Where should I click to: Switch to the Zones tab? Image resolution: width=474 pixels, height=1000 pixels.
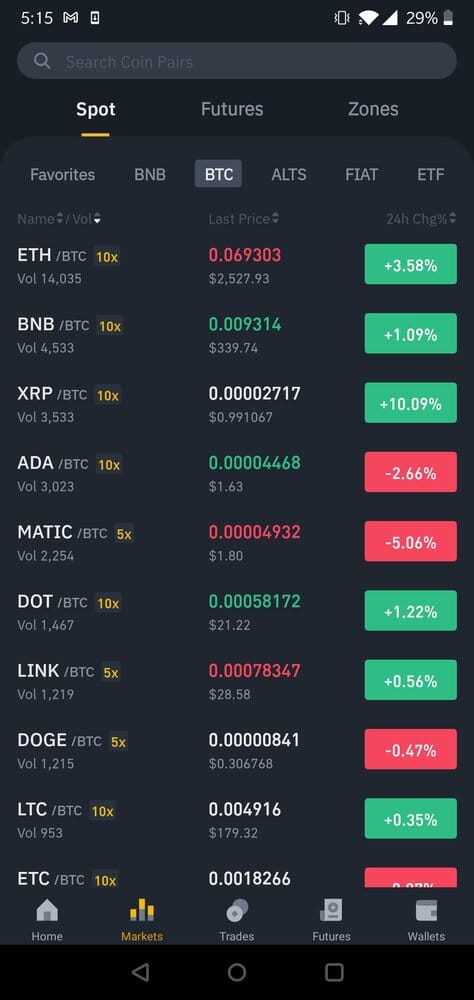point(373,109)
